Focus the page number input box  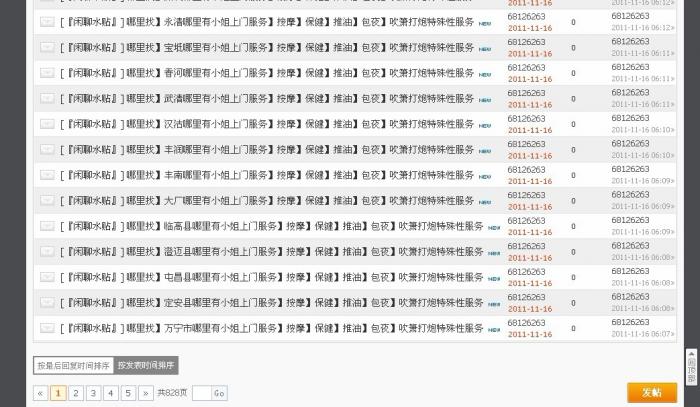click(x=200, y=393)
